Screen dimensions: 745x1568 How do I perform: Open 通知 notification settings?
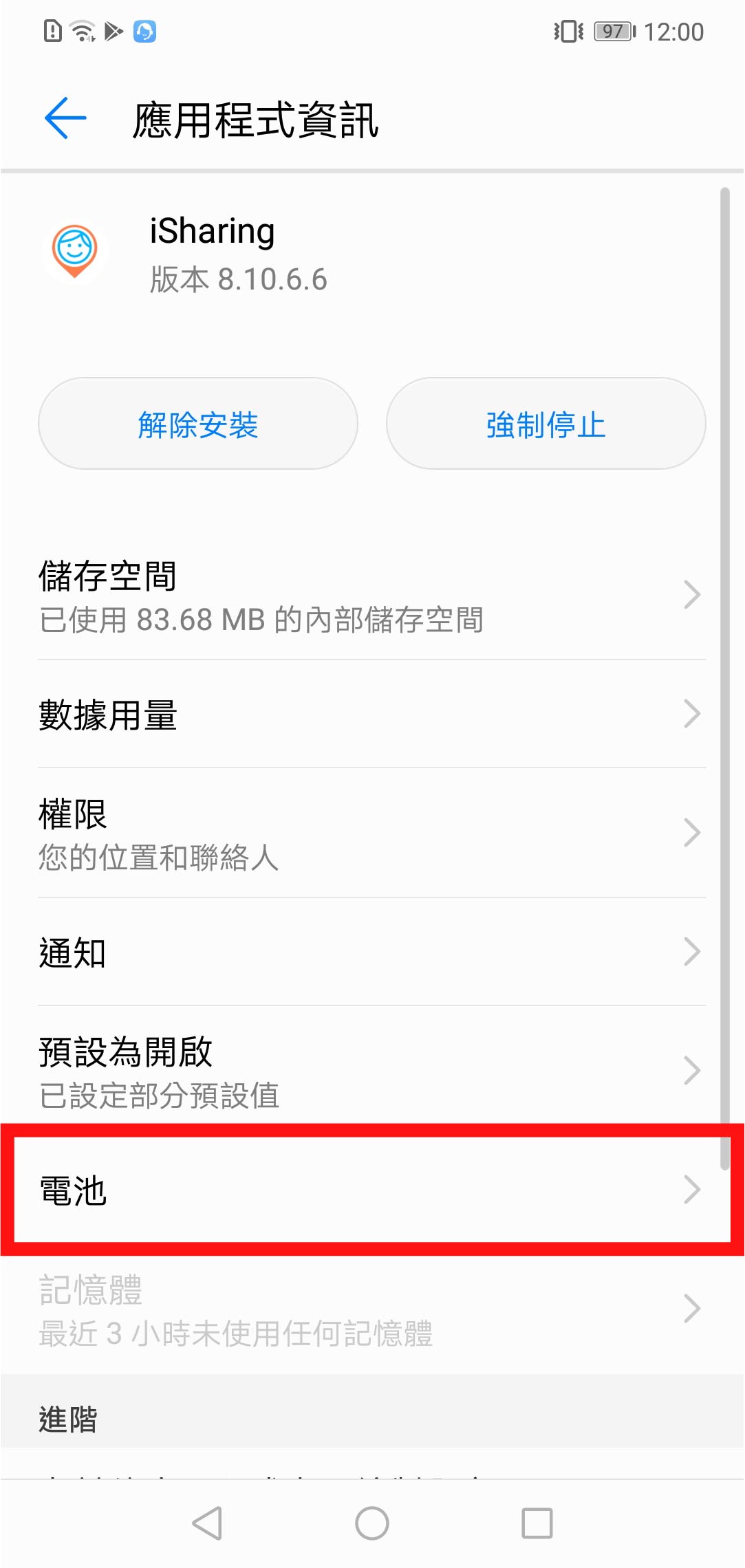coord(371,952)
